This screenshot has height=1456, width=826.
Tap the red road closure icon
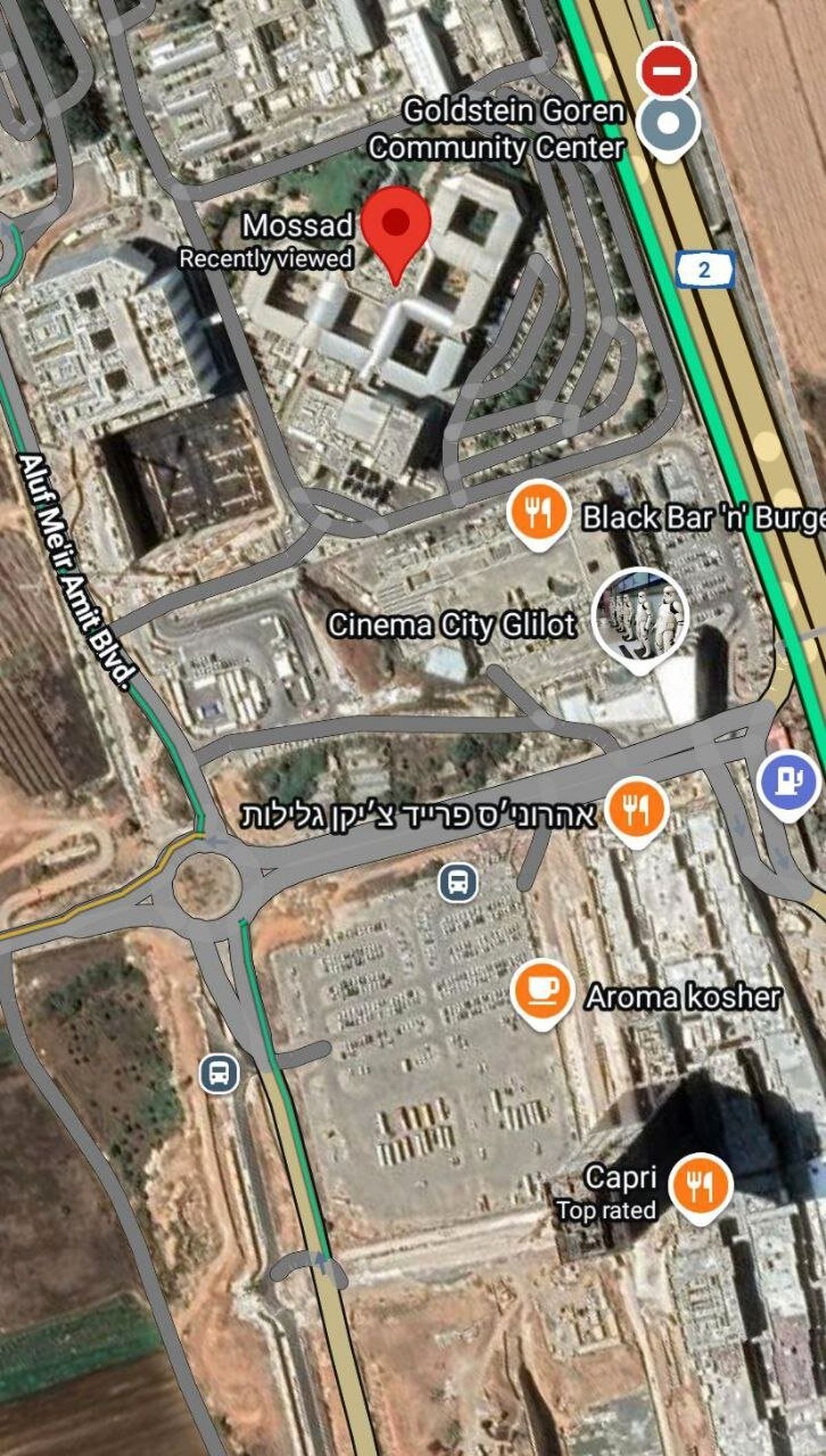tap(666, 69)
